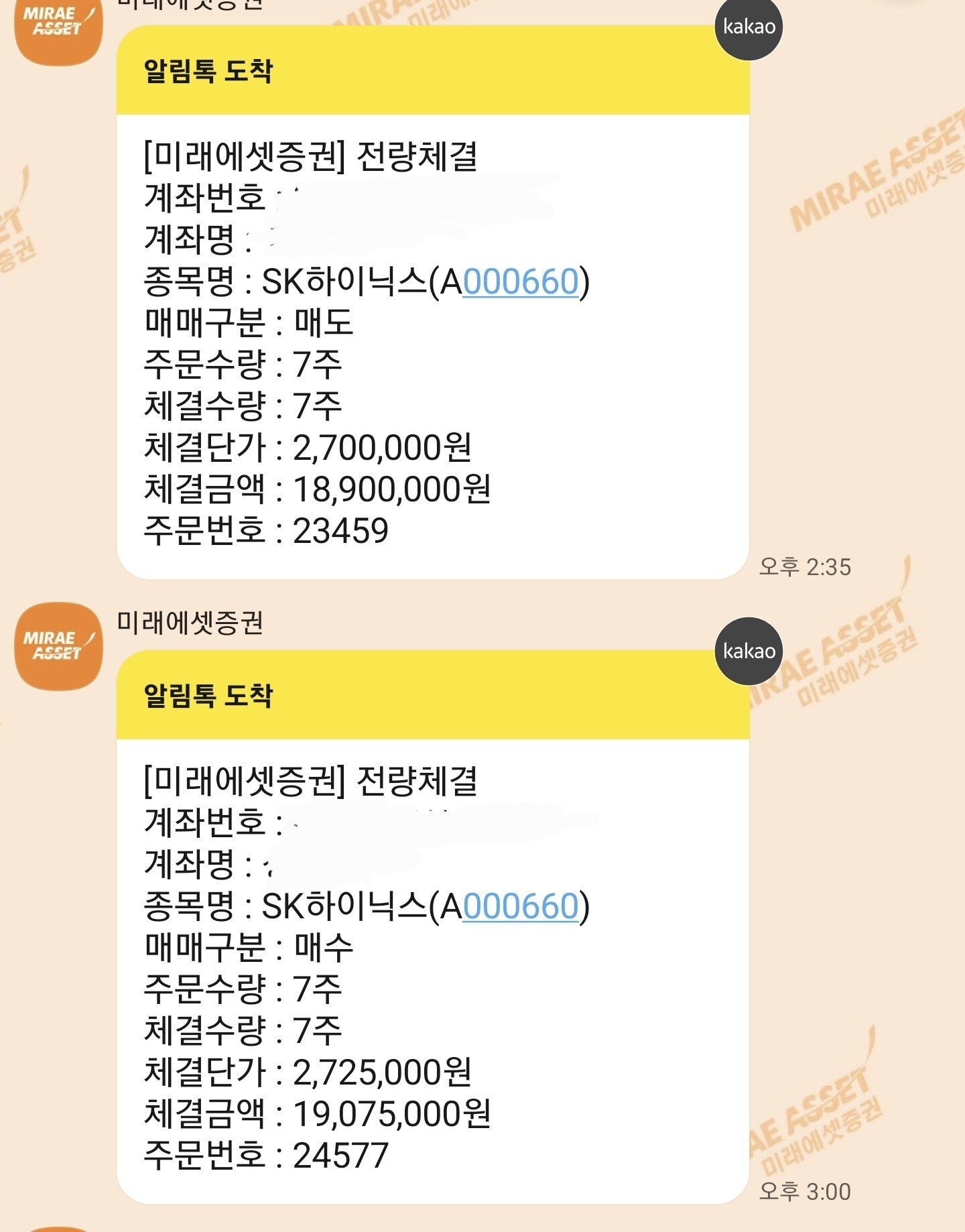Open the 알림톡 card with 주문번호 24577
The width and height of the screenshot is (965, 1232).
433,928
